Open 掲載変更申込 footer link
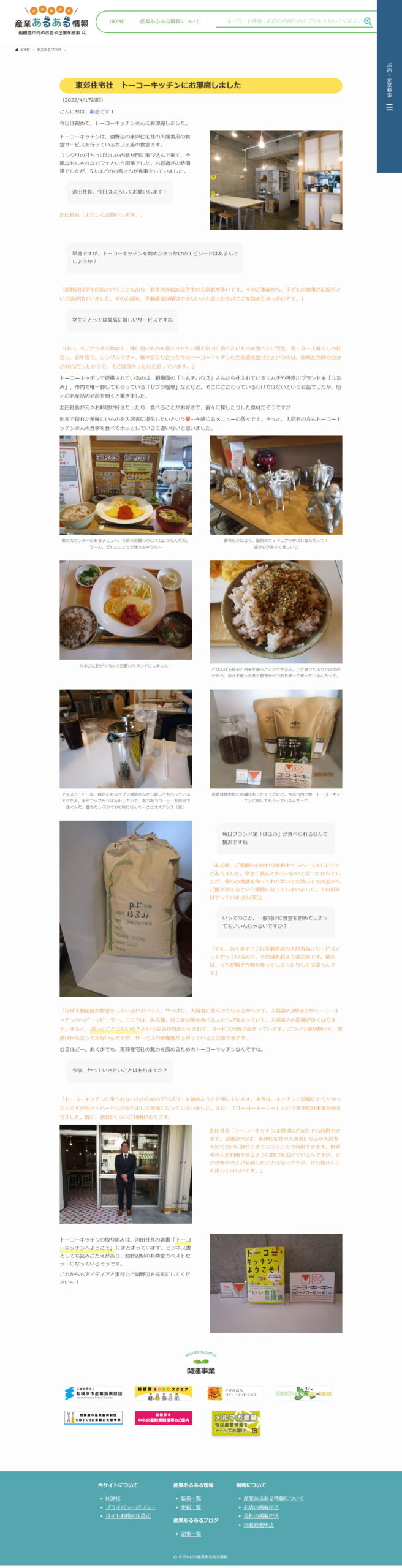 click(258, 1525)
